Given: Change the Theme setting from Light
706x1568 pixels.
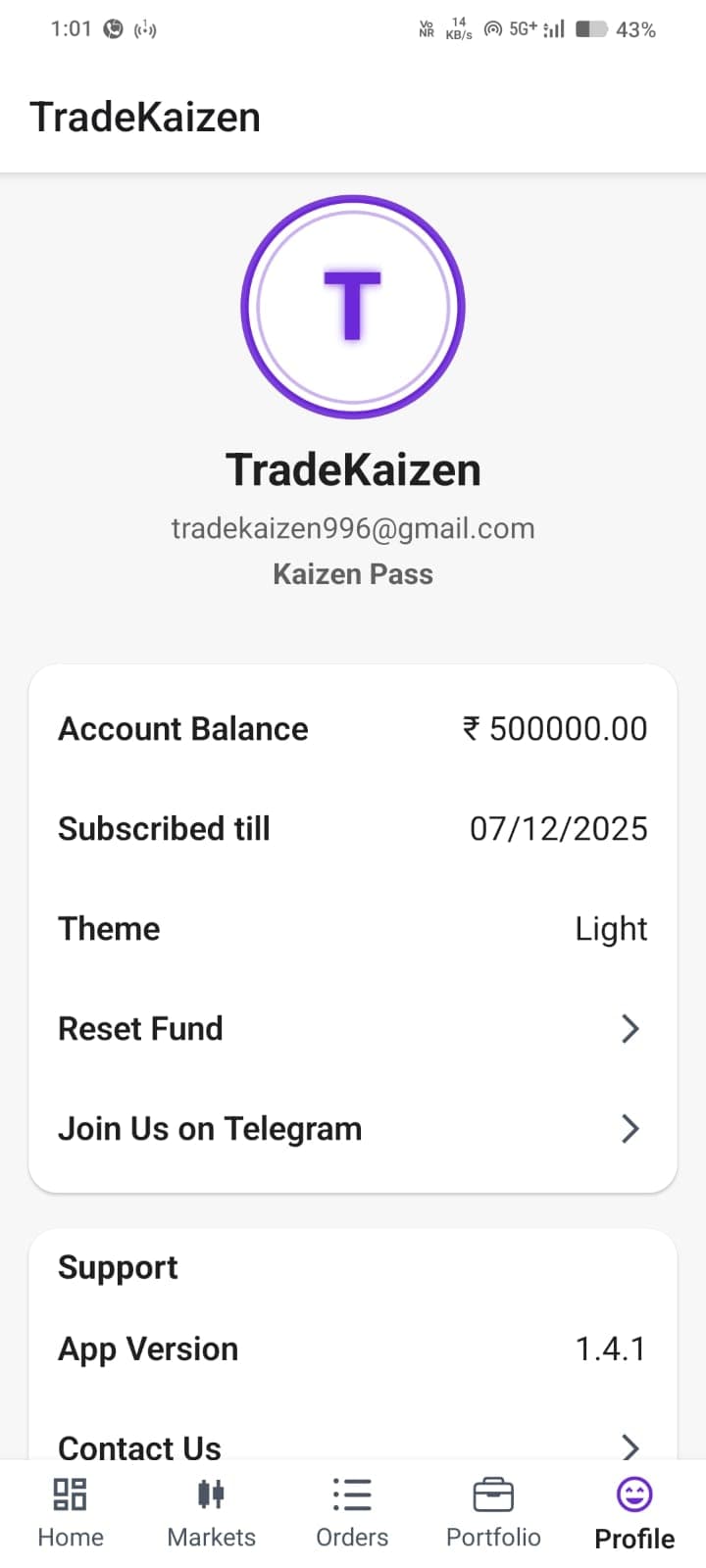Looking at the screenshot, I should (352, 928).
